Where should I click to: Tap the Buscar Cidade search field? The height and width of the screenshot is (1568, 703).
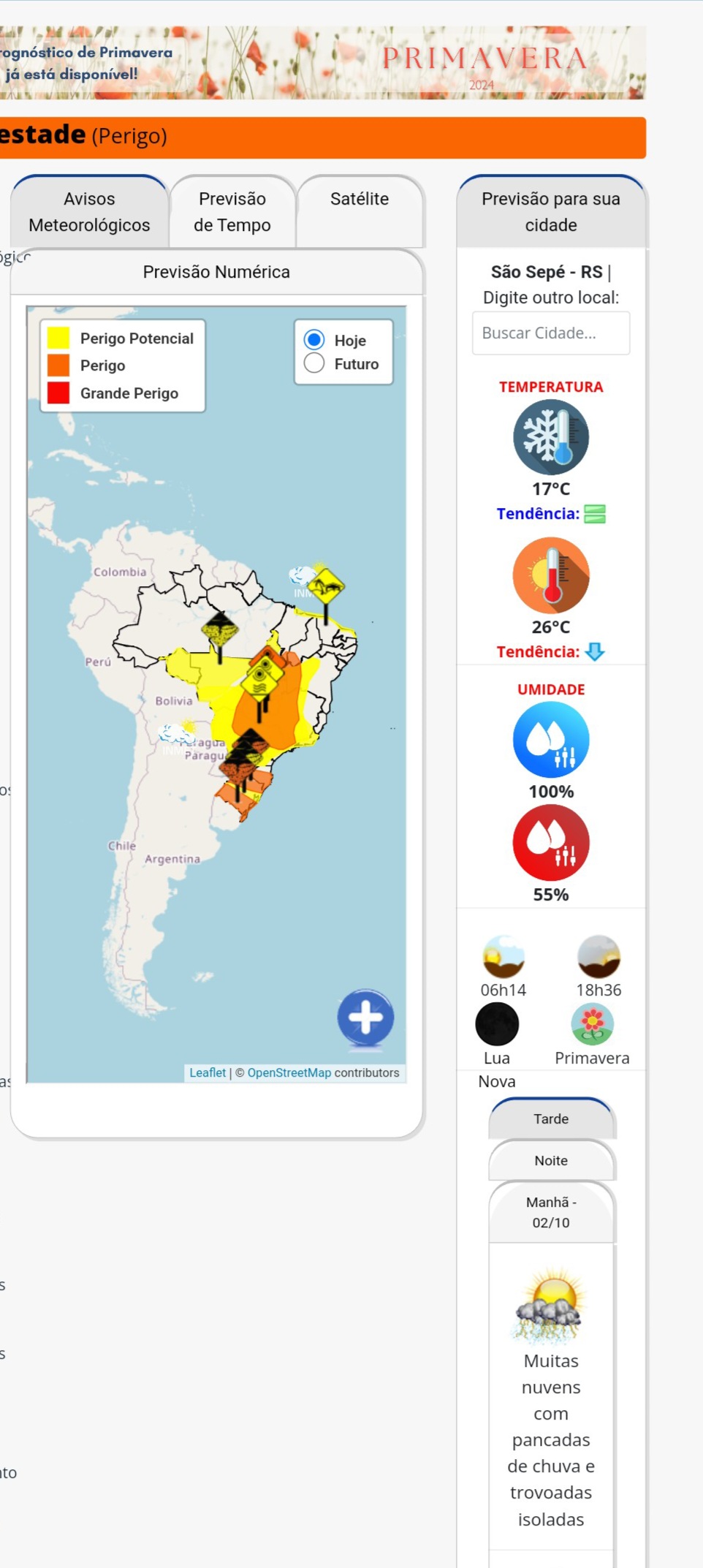click(551, 333)
